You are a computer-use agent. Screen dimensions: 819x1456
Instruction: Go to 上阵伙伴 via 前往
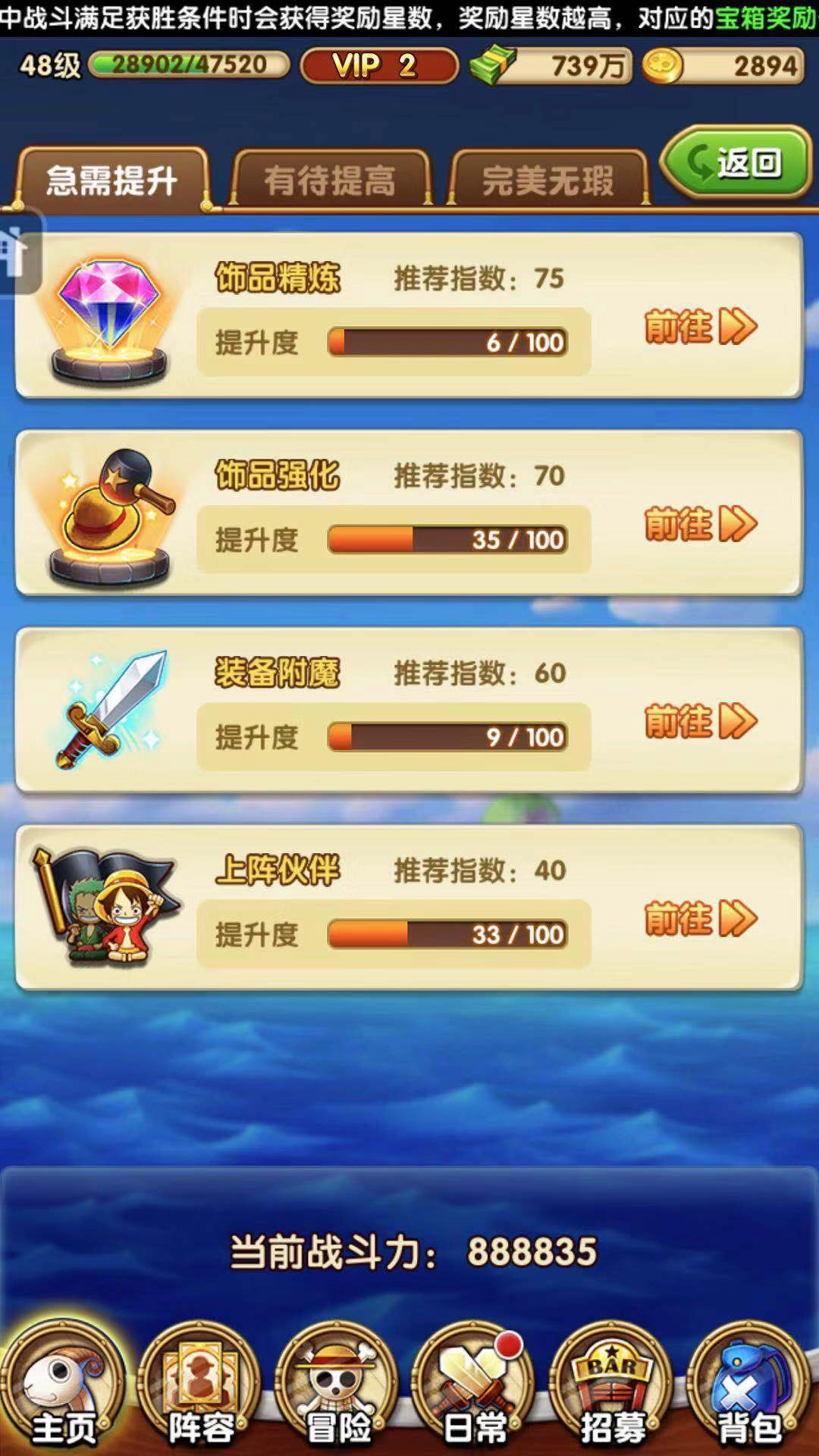click(x=701, y=918)
